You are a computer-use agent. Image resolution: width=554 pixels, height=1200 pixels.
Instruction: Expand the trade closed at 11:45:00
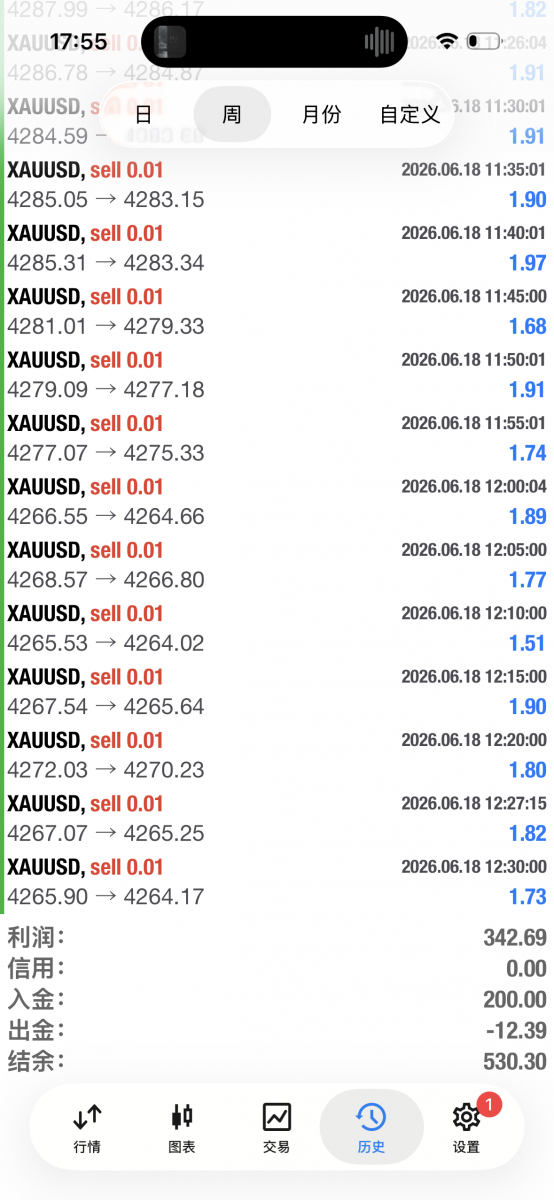[x=277, y=312]
